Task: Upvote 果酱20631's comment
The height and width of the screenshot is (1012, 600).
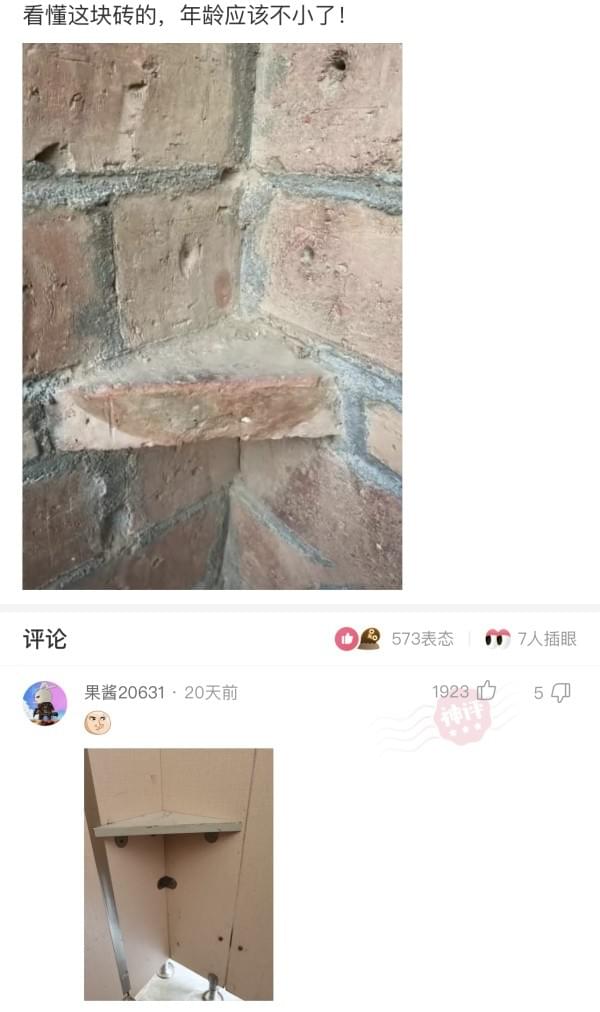Action: pos(486,691)
